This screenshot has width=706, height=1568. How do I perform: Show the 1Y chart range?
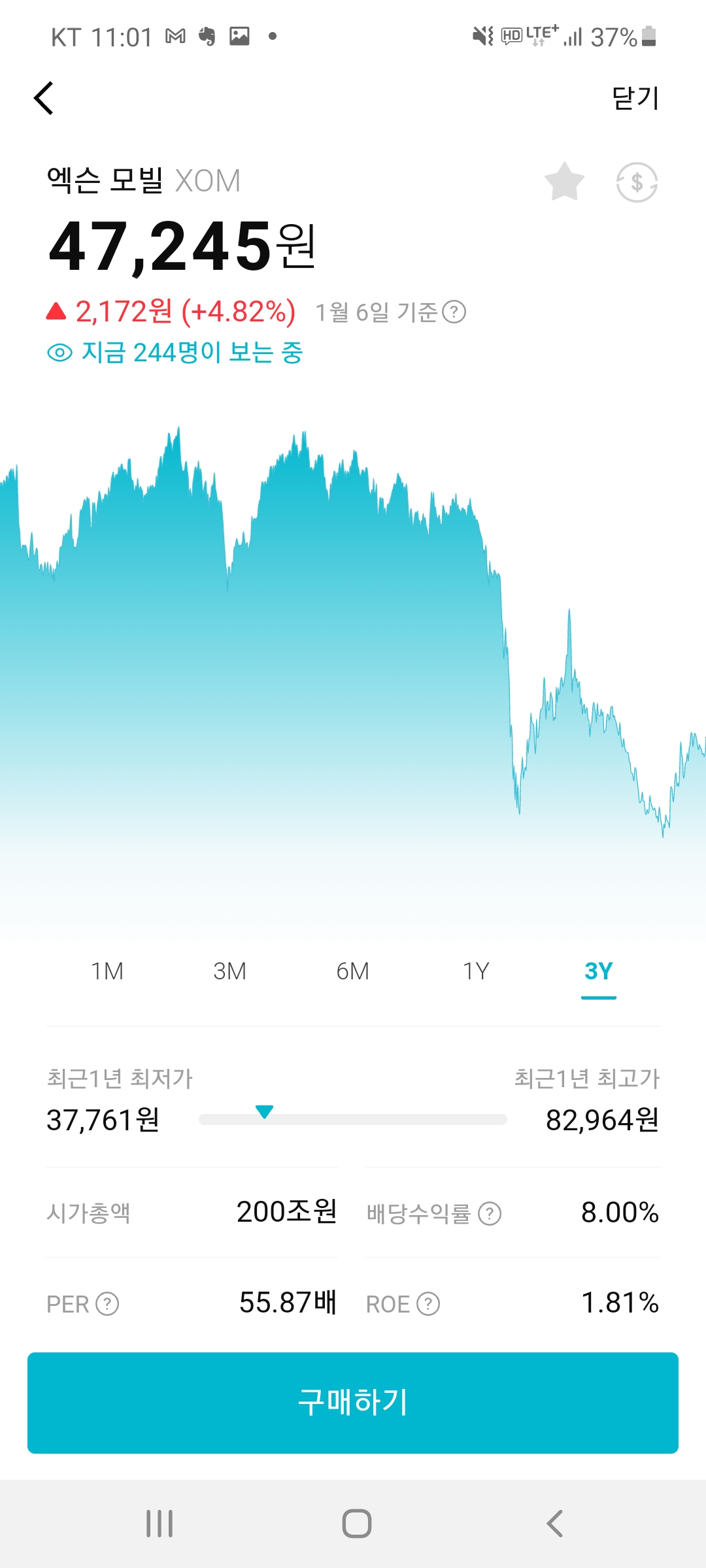click(476, 972)
